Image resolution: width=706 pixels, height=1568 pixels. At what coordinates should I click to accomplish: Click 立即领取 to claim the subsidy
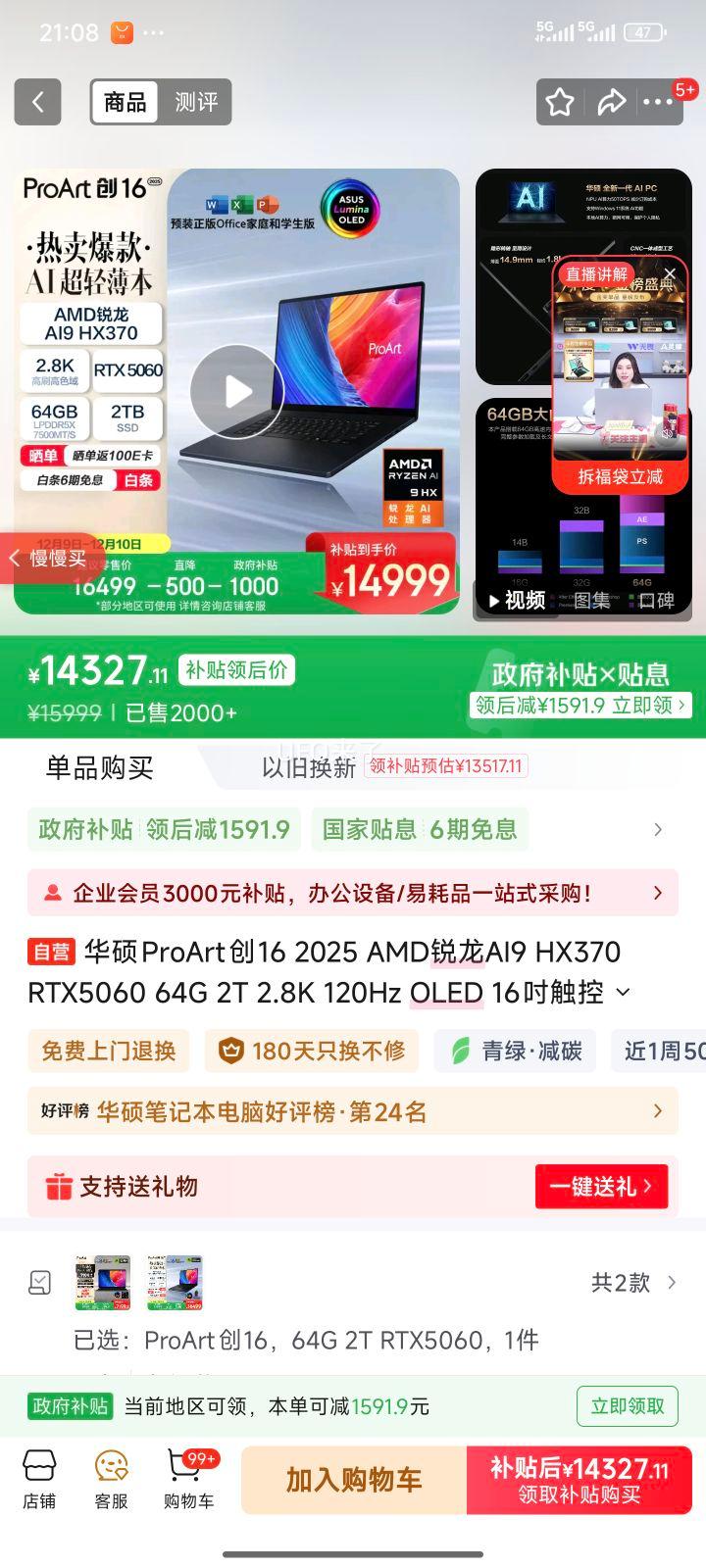(x=628, y=1404)
